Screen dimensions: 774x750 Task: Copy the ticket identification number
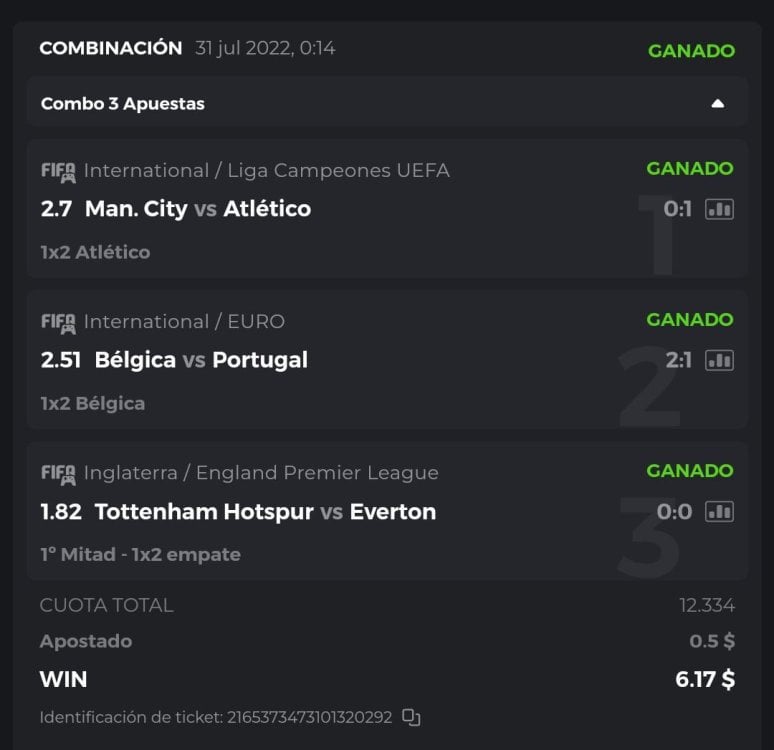411,717
